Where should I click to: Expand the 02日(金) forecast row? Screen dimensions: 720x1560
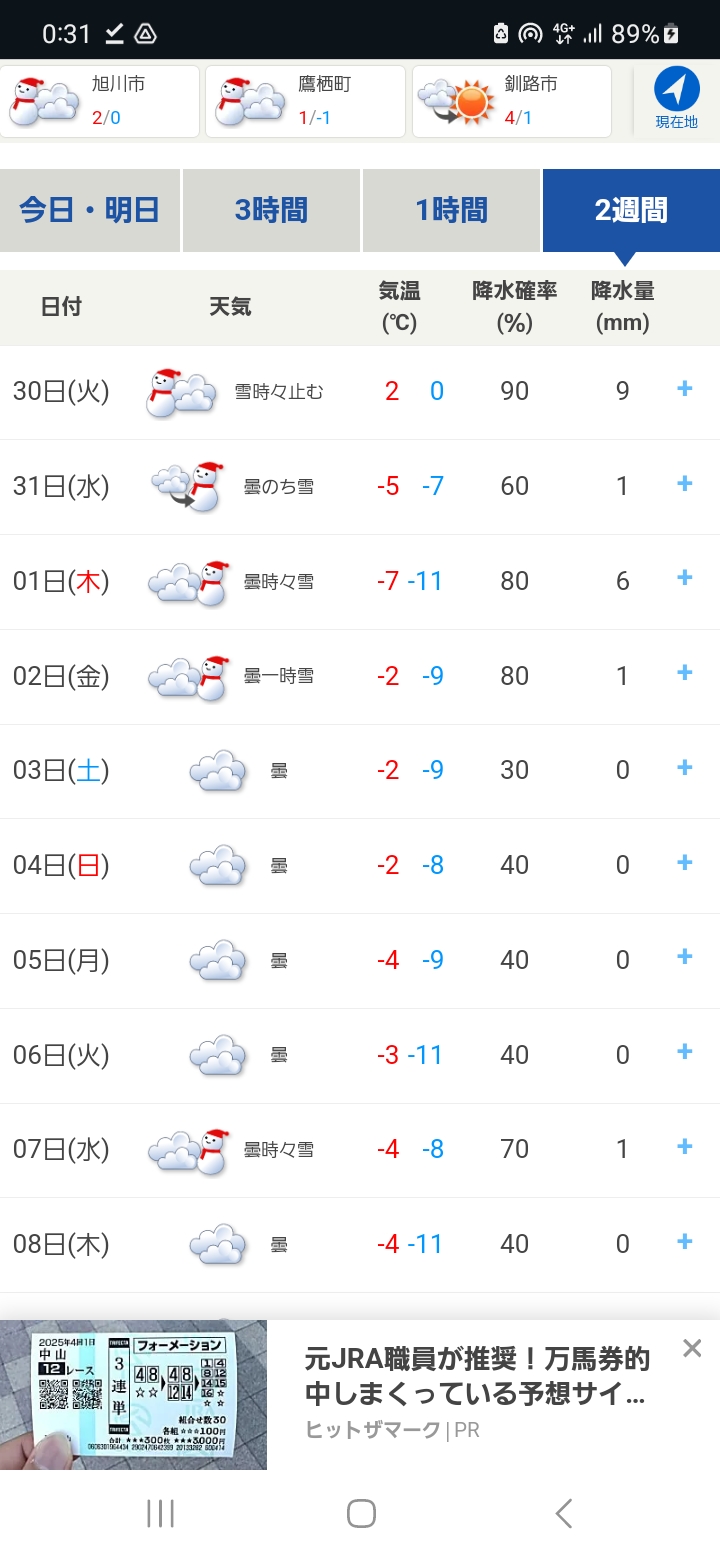[685, 673]
